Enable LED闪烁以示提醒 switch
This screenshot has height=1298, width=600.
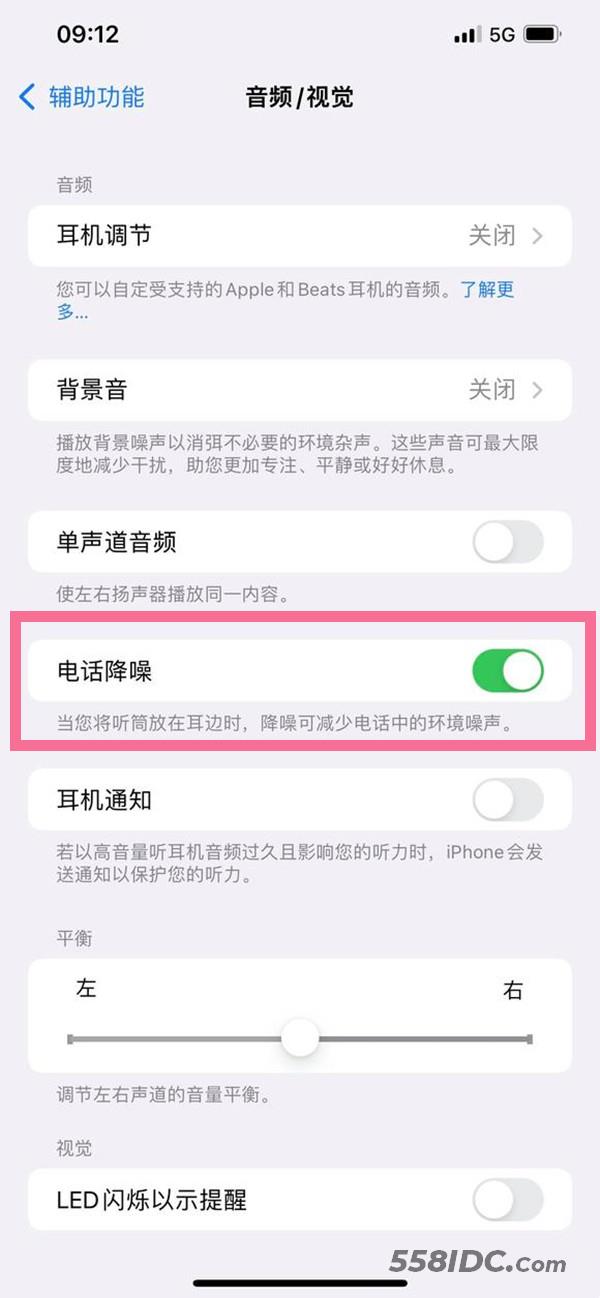508,1200
